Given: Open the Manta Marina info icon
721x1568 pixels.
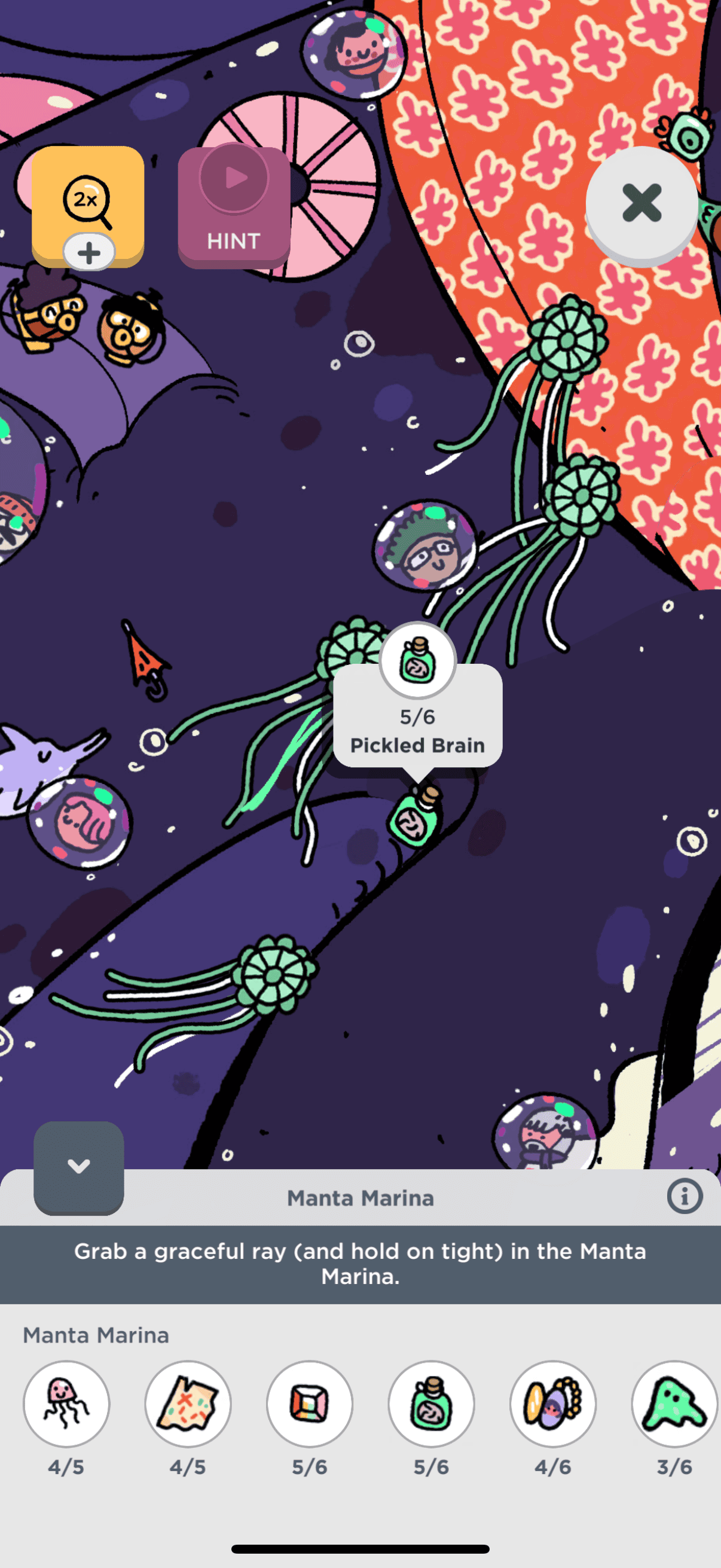Looking at the screenshot, I should tap(685, 1196).
